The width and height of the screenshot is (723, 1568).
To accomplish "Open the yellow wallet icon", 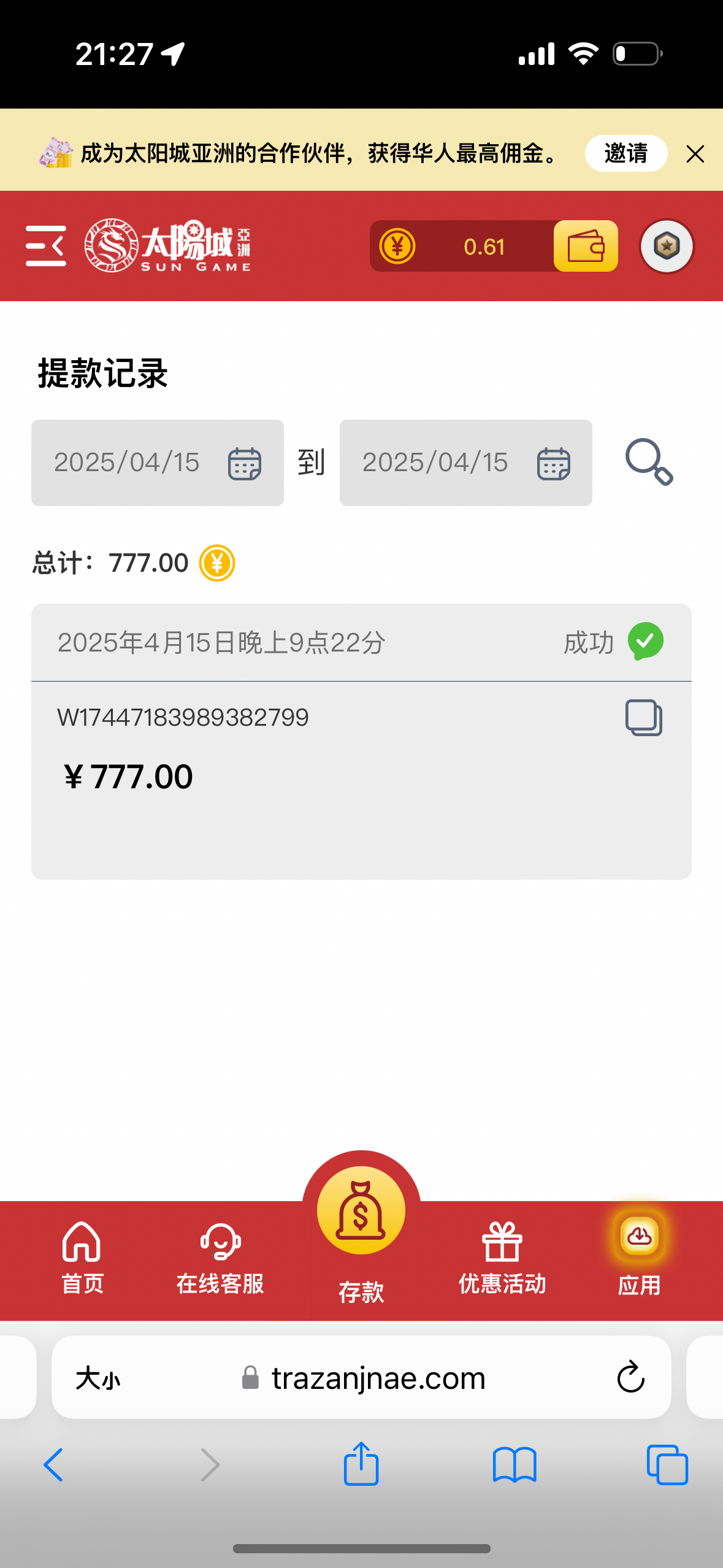I will point(586,246).
